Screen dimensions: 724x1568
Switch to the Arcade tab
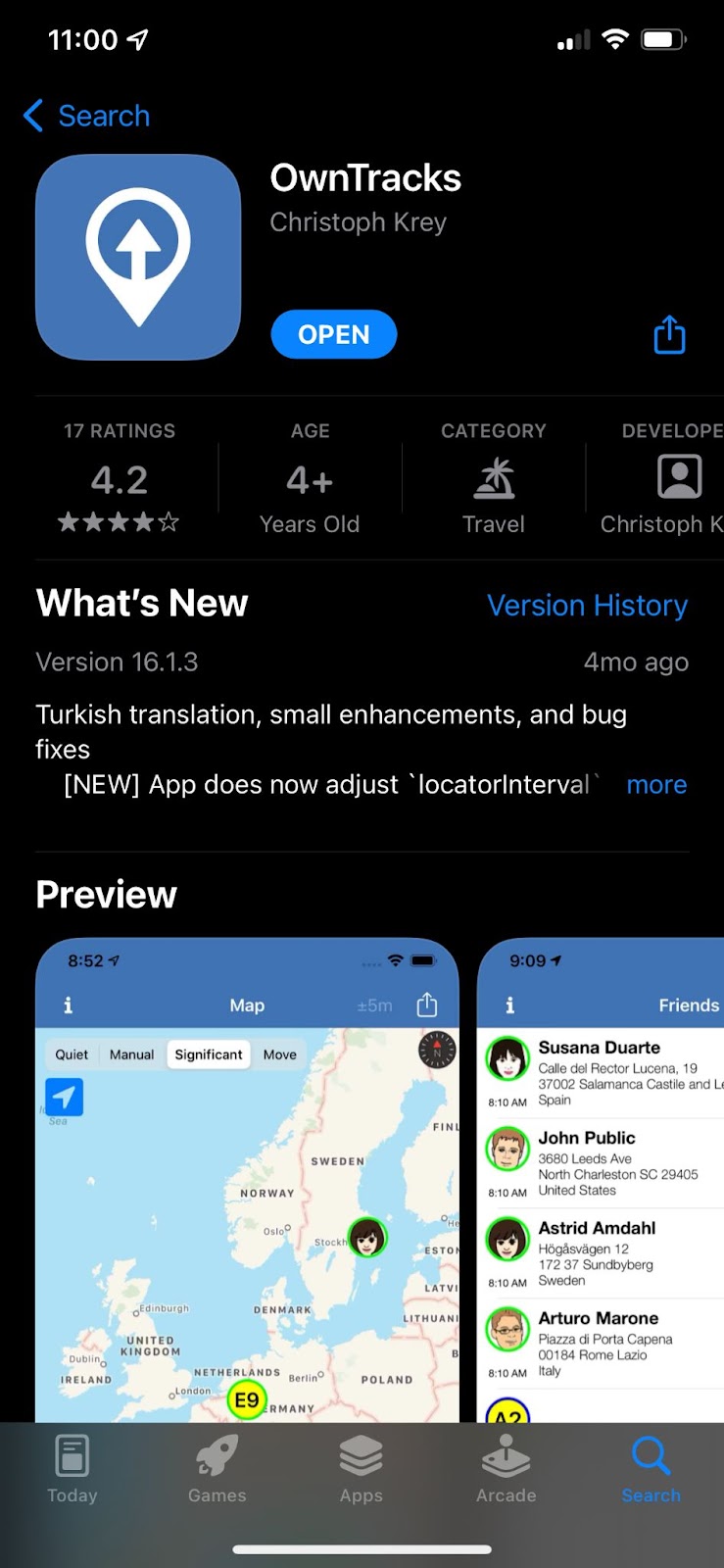(507, 1468)
